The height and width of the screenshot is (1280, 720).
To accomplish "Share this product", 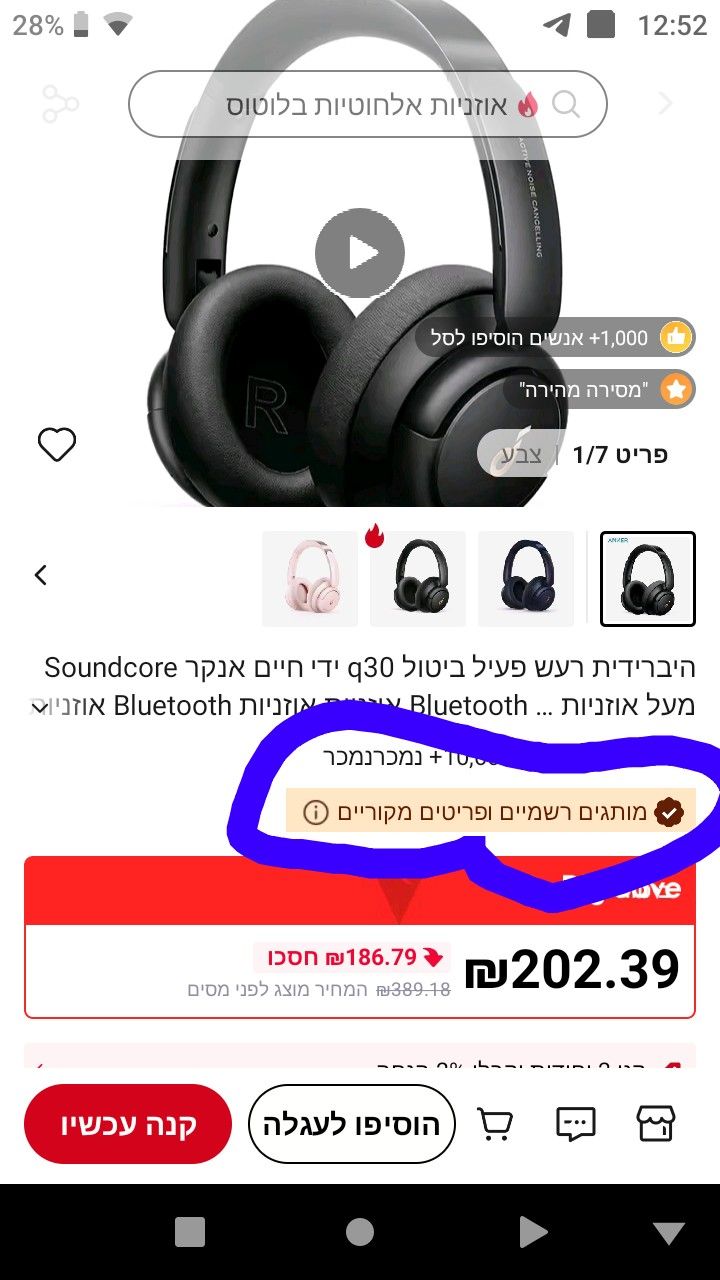I will [x=60, y=104].
